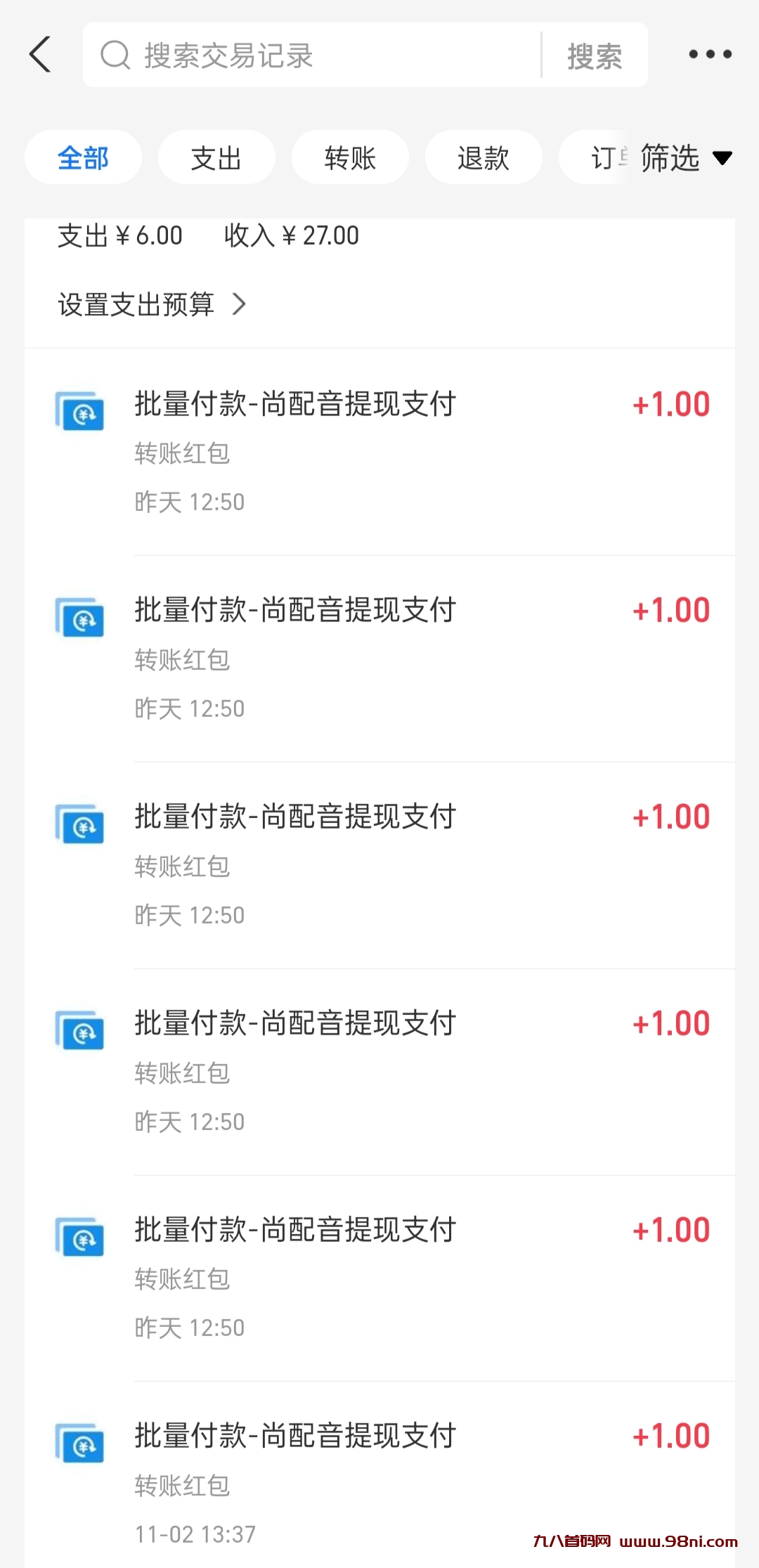Expand the 筛选 dropdown

tap(685, 157)
